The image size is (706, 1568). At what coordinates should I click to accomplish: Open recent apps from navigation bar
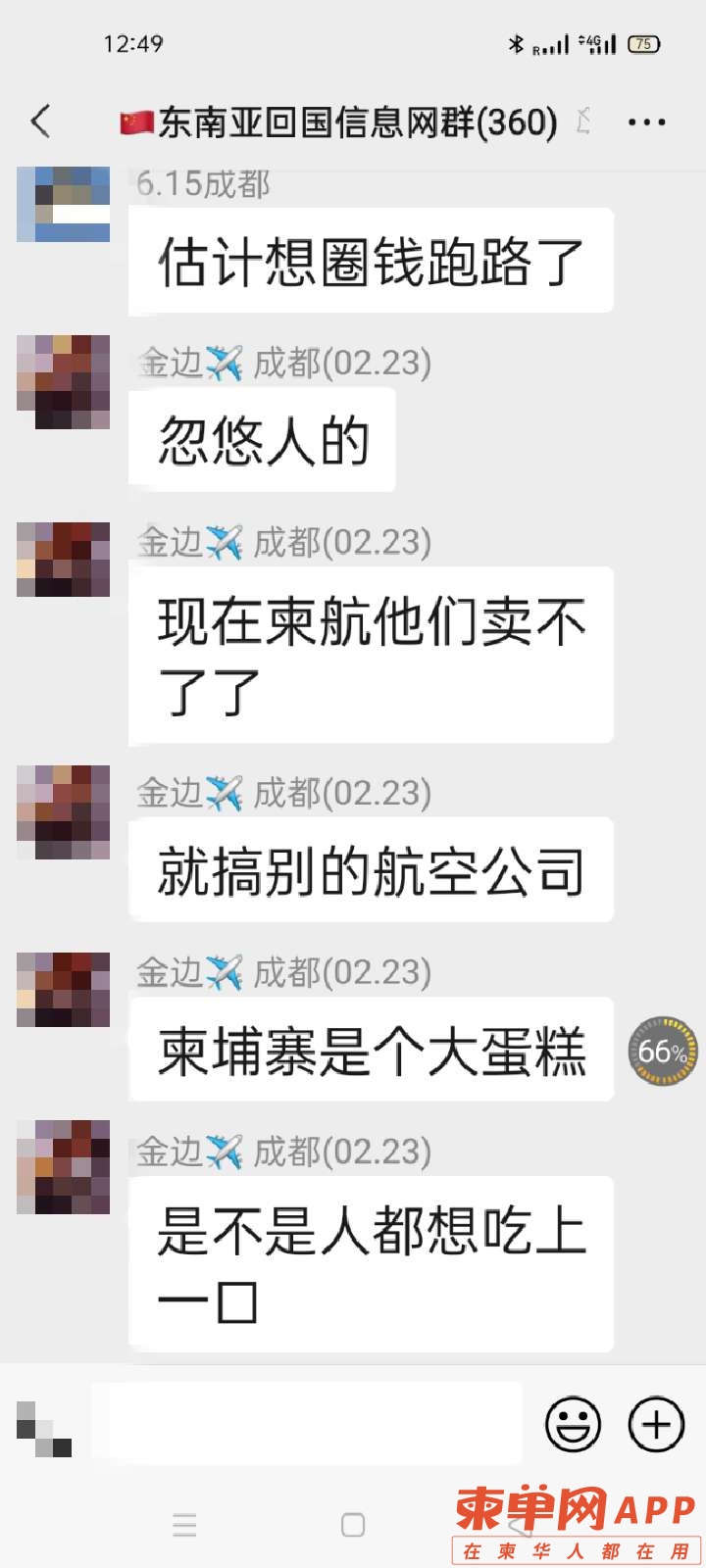(x=184, y=1525)
